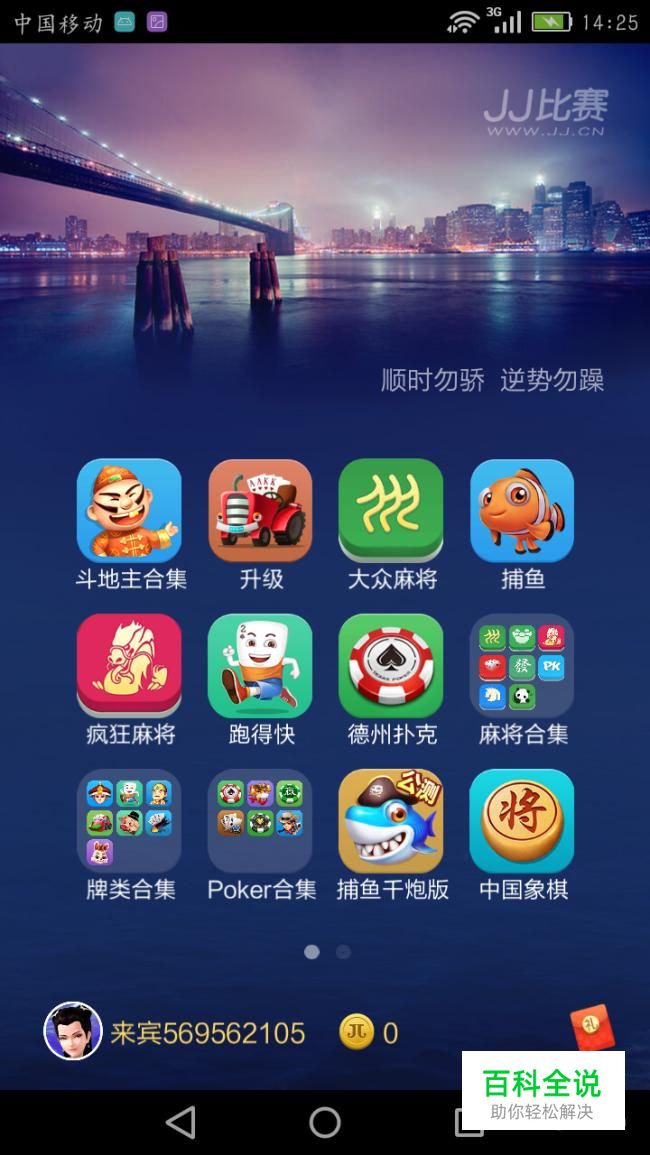Go to the second page indicator dot

(343, 952)
